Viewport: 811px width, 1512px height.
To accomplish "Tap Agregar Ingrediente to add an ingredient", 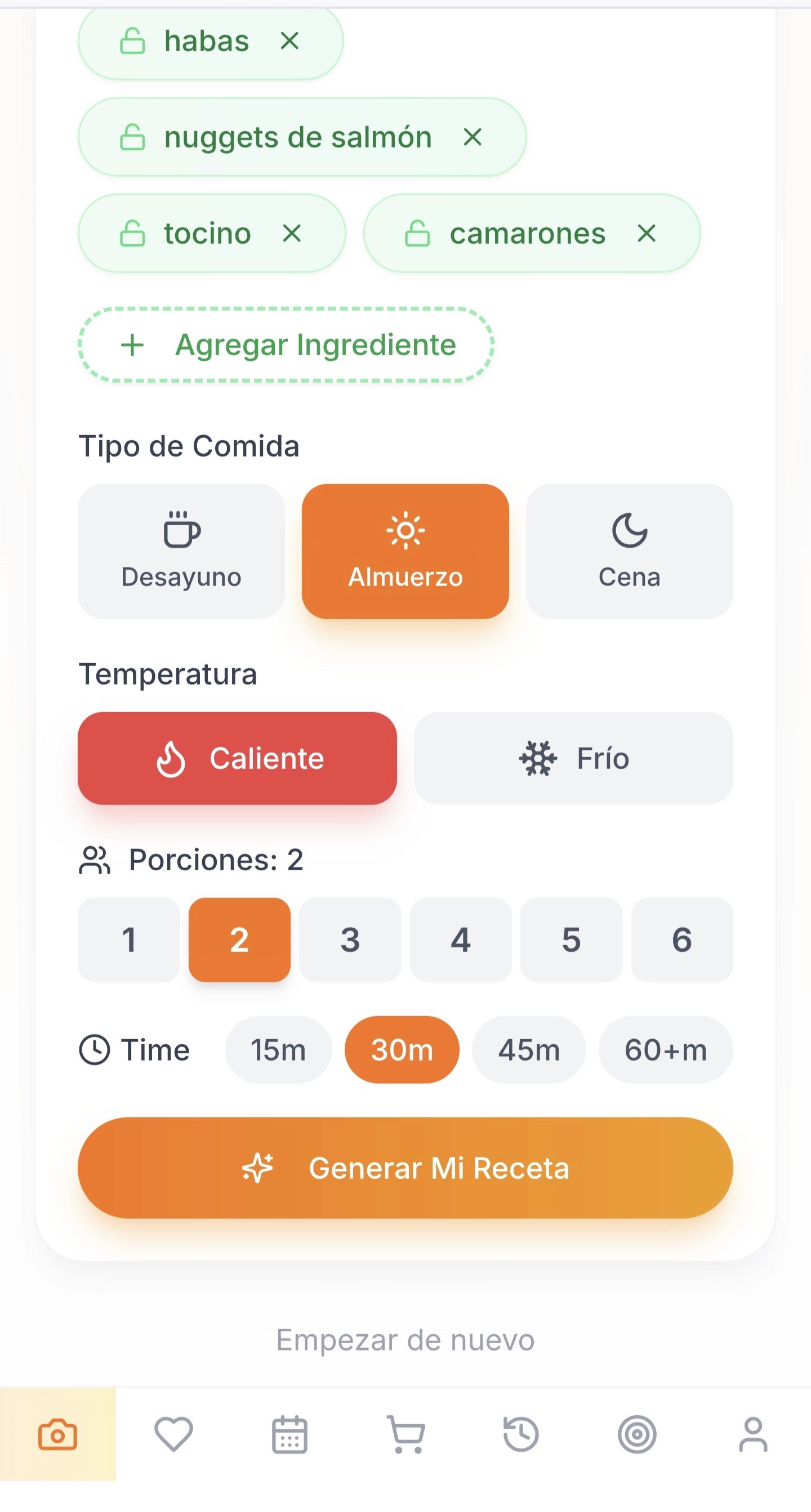I will coord(286,345).
